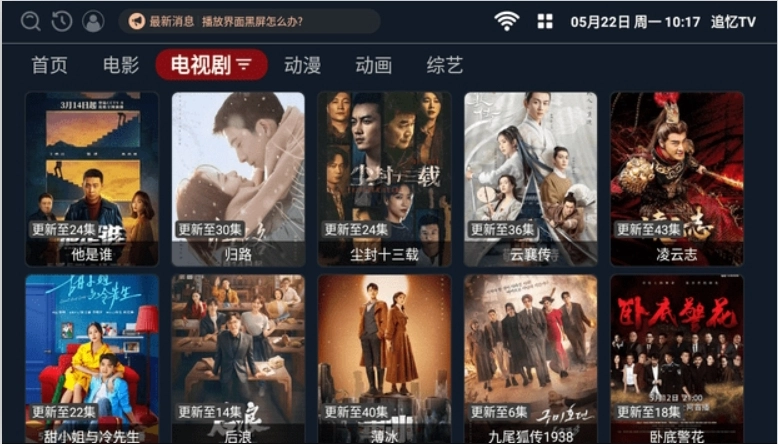Switch to the 综艺 tab
Image resolution: width=778 pixels, height=444 pixels.
pos(444,66)
